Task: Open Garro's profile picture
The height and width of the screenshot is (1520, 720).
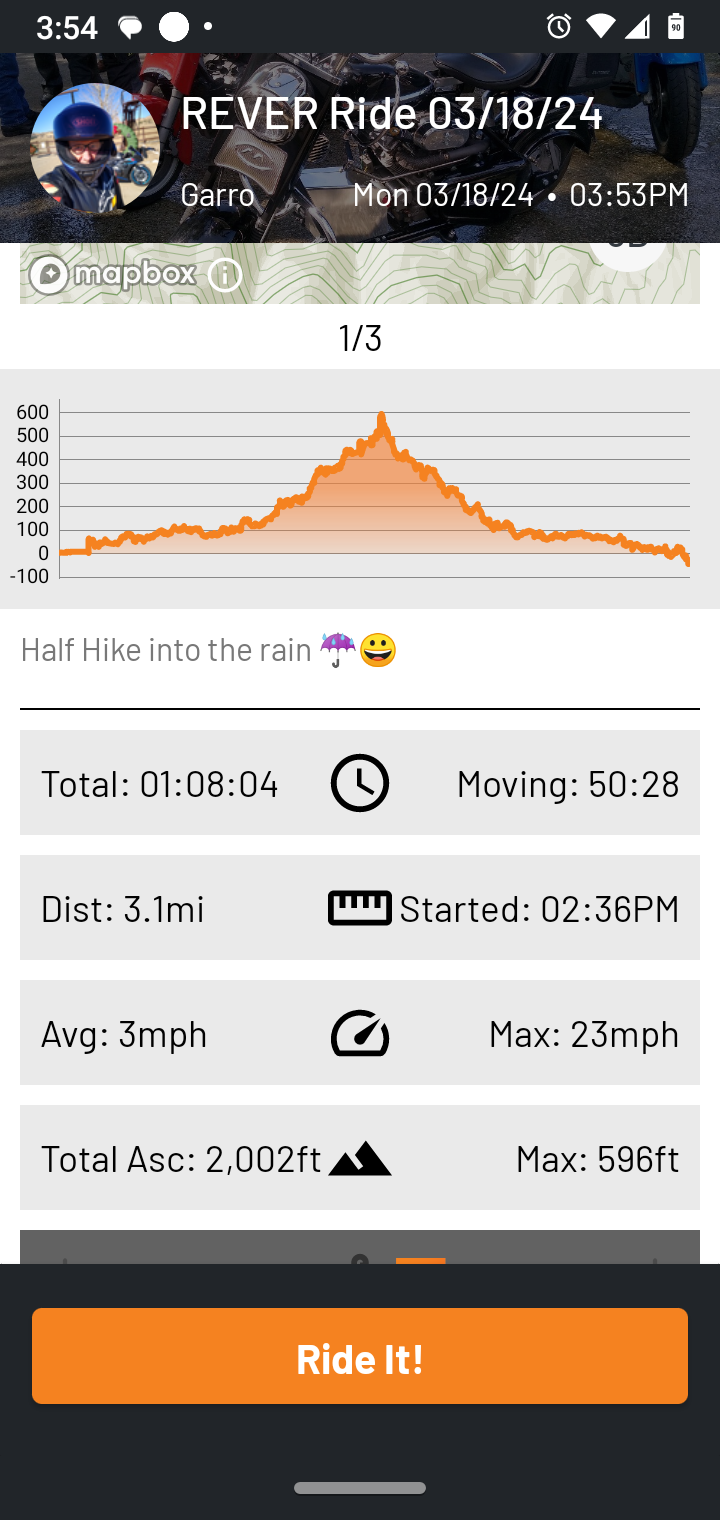Action: click(95, 148)
